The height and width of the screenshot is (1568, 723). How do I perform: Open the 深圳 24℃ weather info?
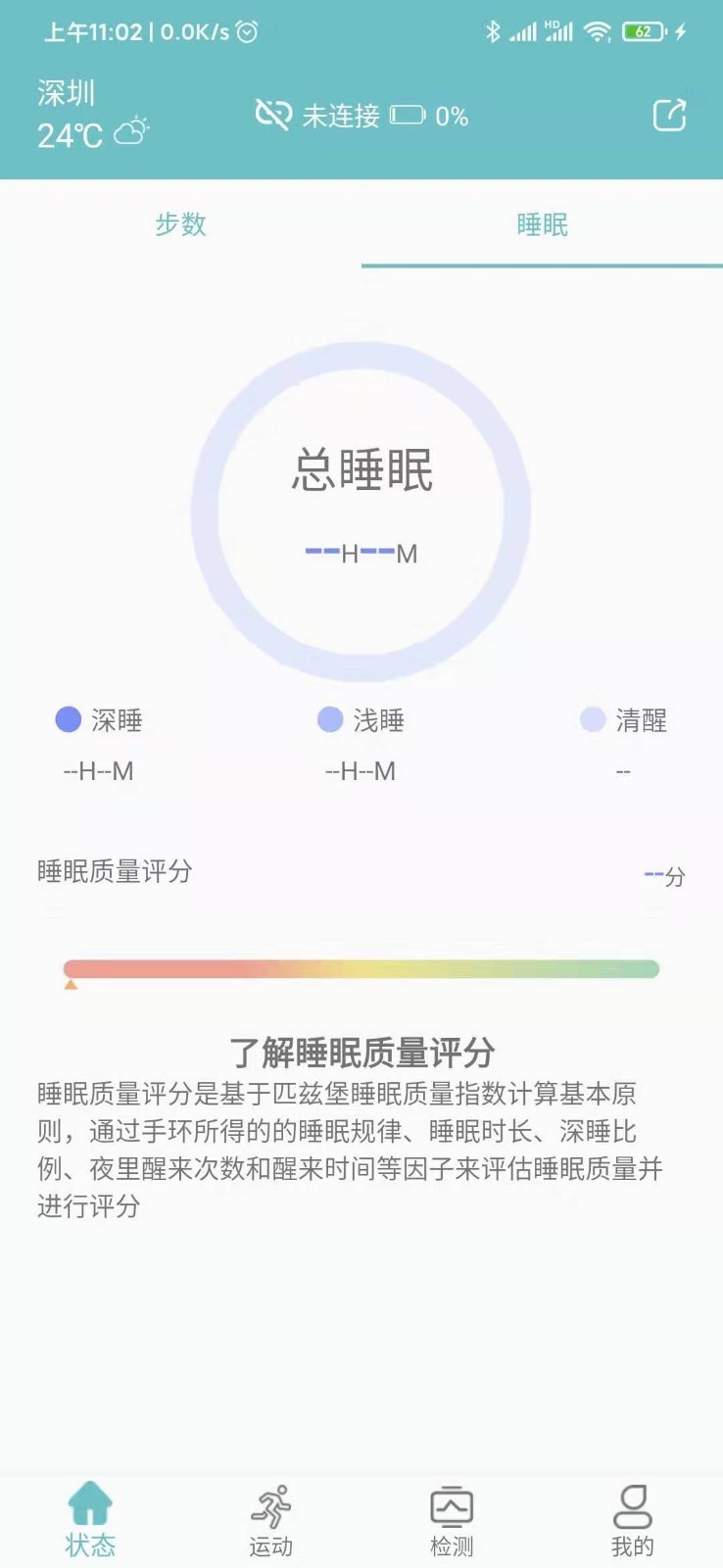pyautogui.click(x=91, y=115)
